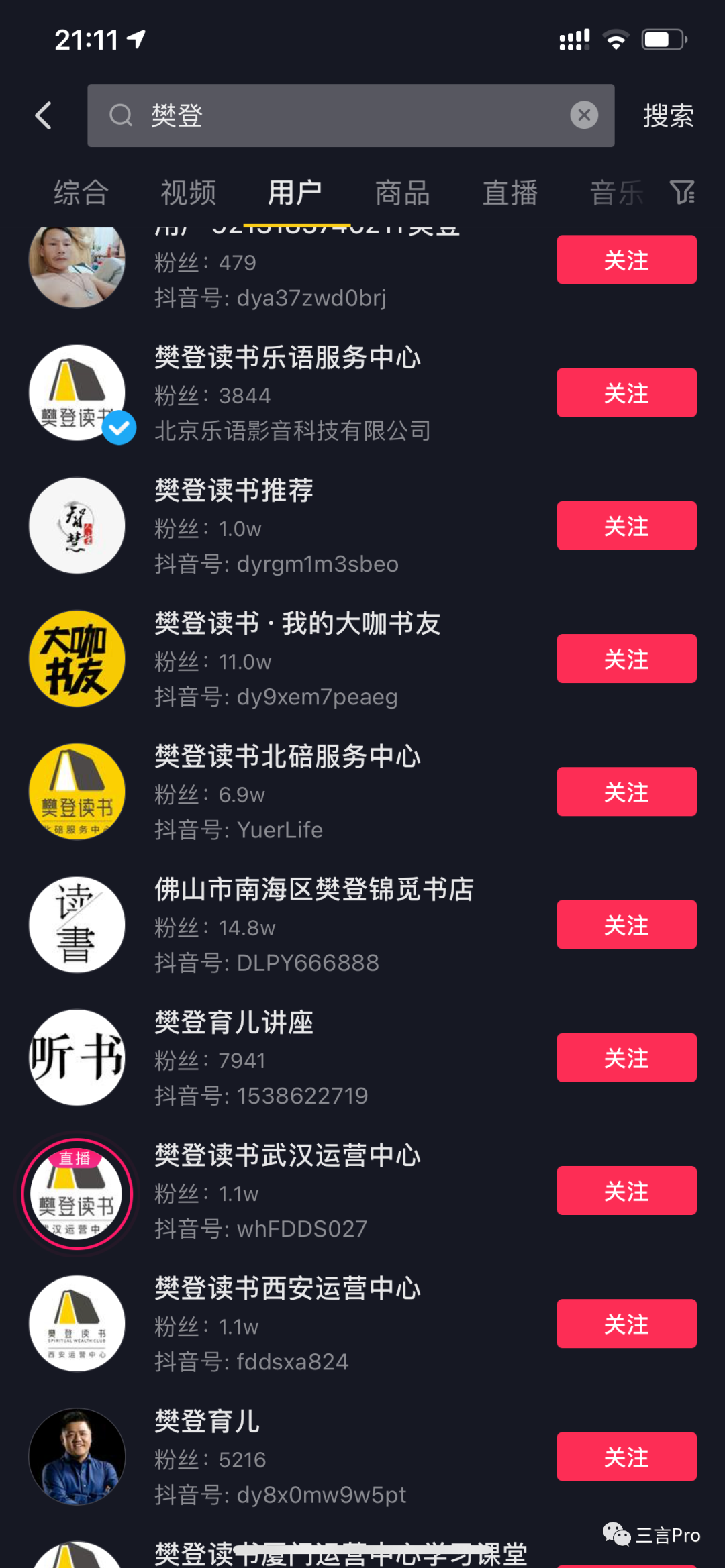Follow 樊登读书推荐
725x1568 pixels.
coord(626,526)
